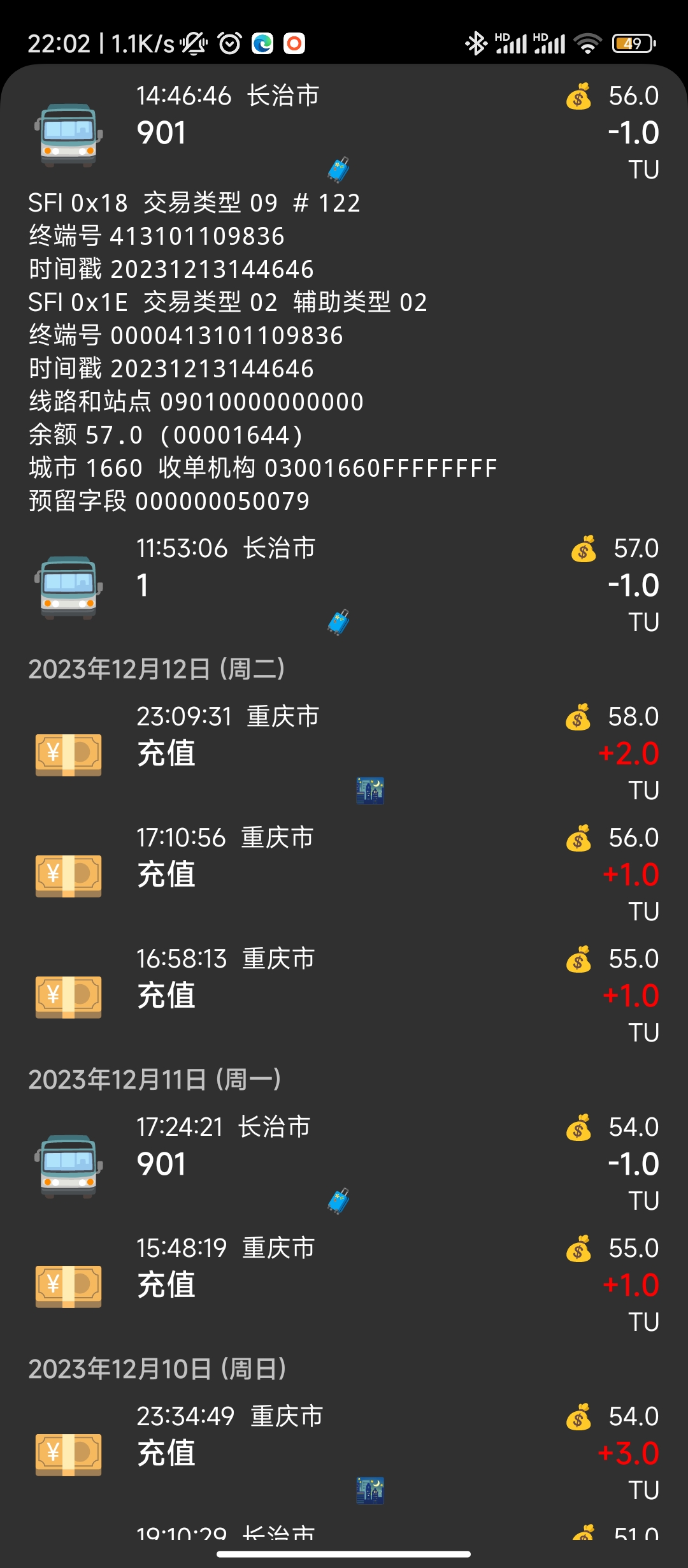
Task: Expand the 23:34:49 充值 +3.0 transaction
Action: click(344, 1453)
